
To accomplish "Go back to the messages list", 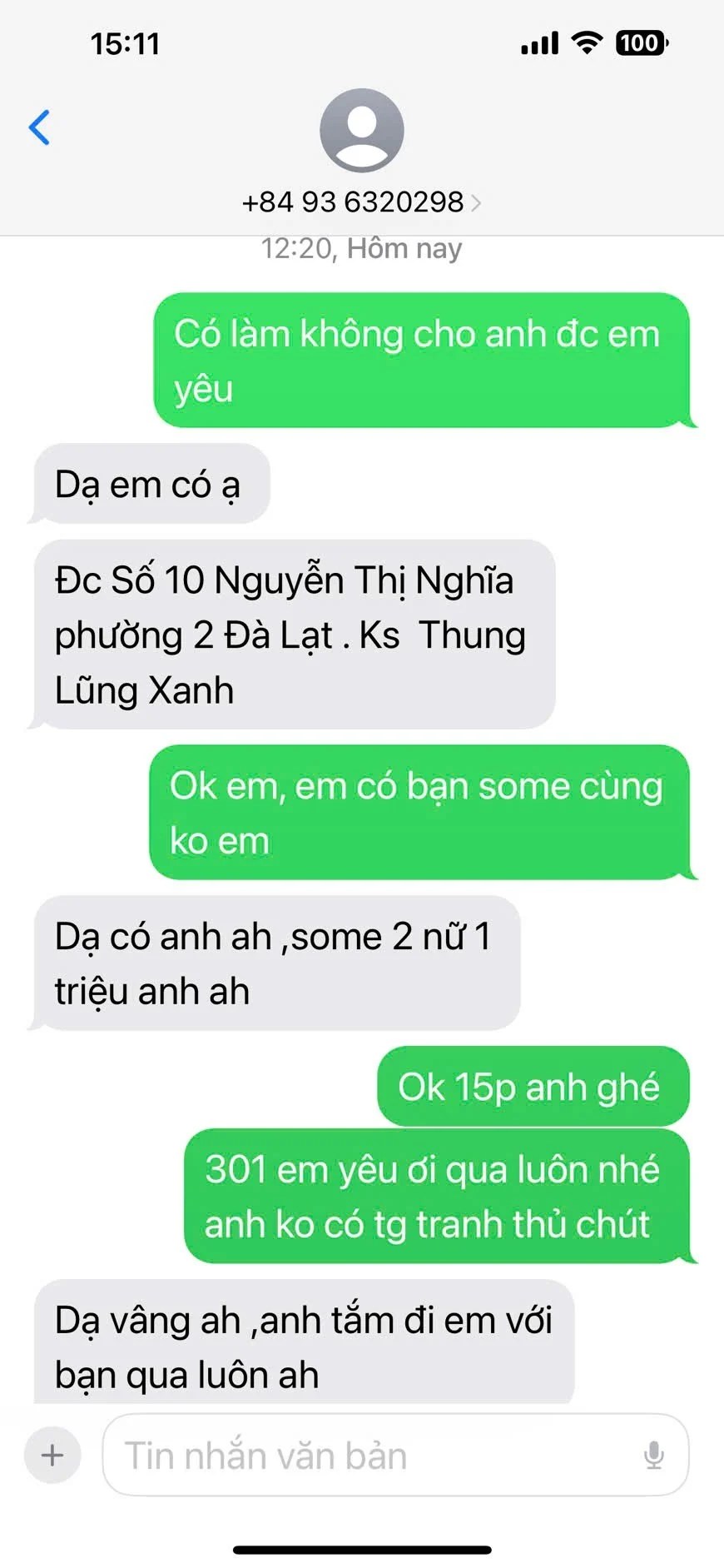I will pos(39,127).
